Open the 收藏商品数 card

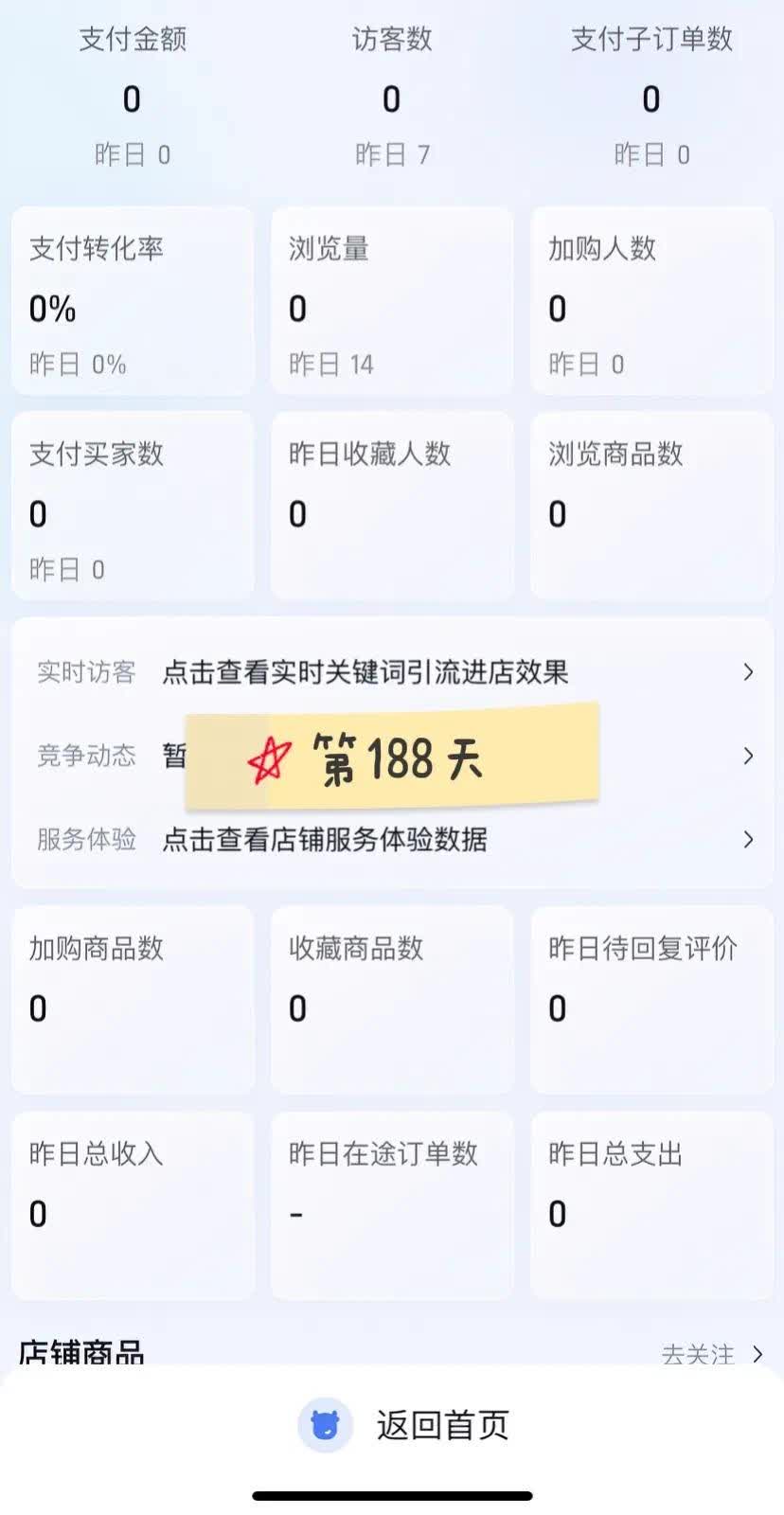[x=392, y=1000]
